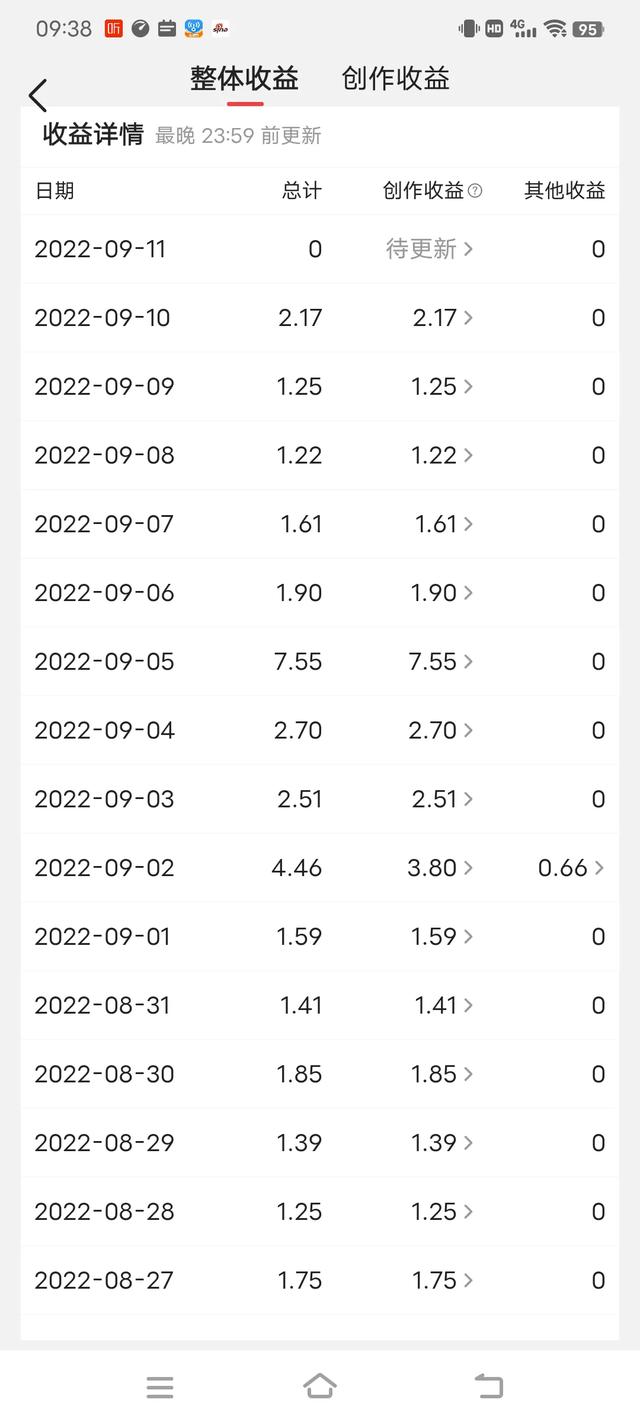View 创作收益 3.80 for 2022-09-02
The height and width of the screenshot is (1425, 640).
coord(441,868)
